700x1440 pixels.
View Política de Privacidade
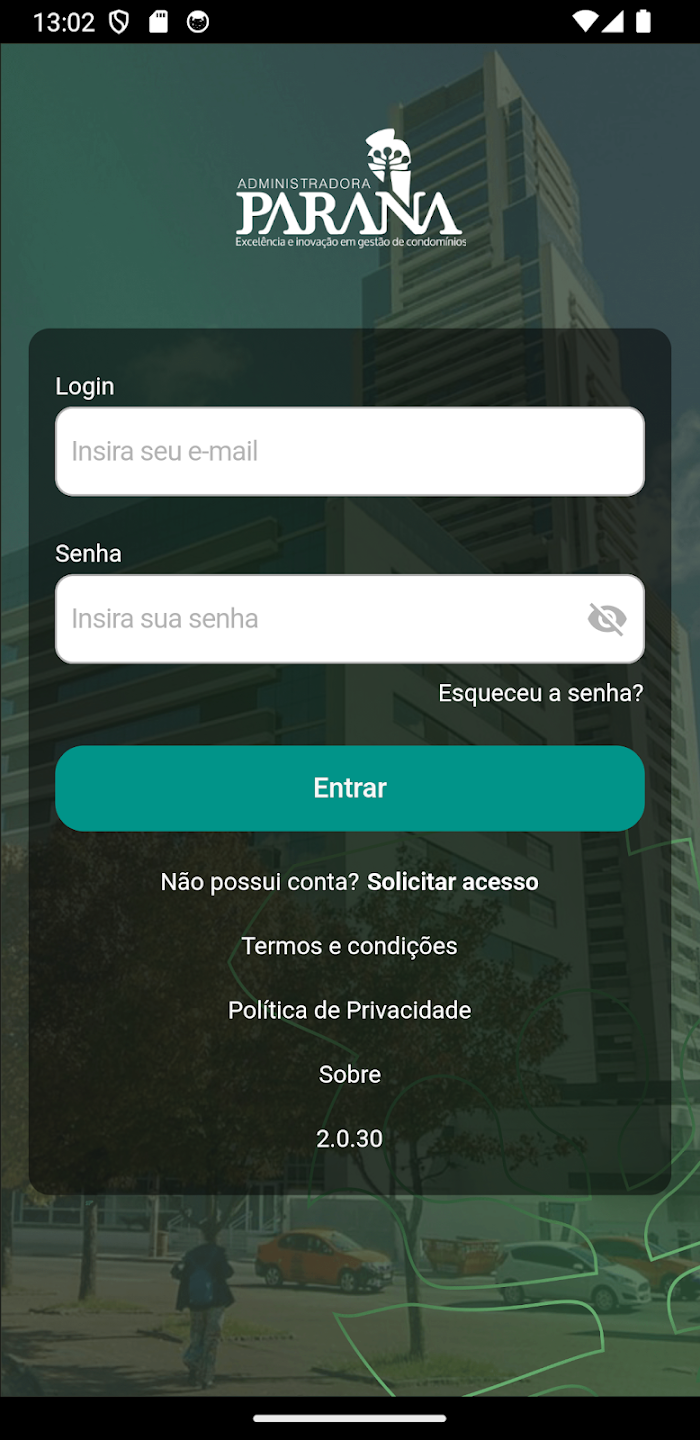pyautogui.click(x=349, y=1010)
